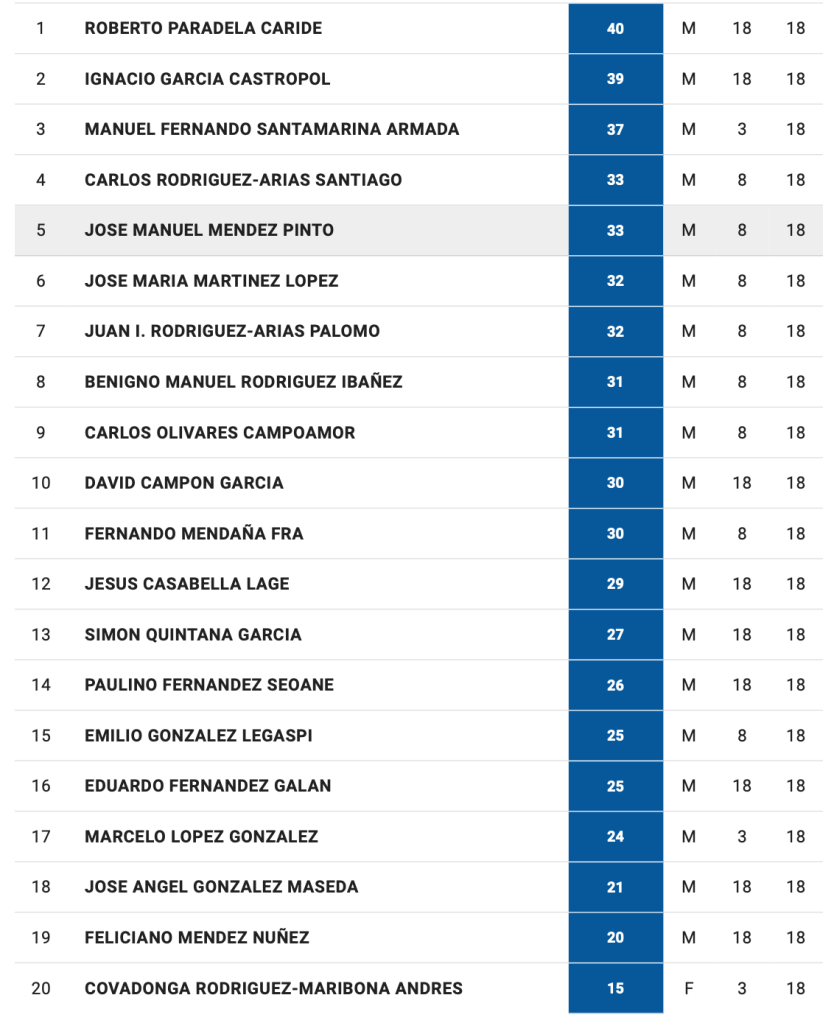This screenshot has width=834, height=1023.
Task: Open David Campon Garcia's row
Action: pyautogui.click(x=184, y=483)
